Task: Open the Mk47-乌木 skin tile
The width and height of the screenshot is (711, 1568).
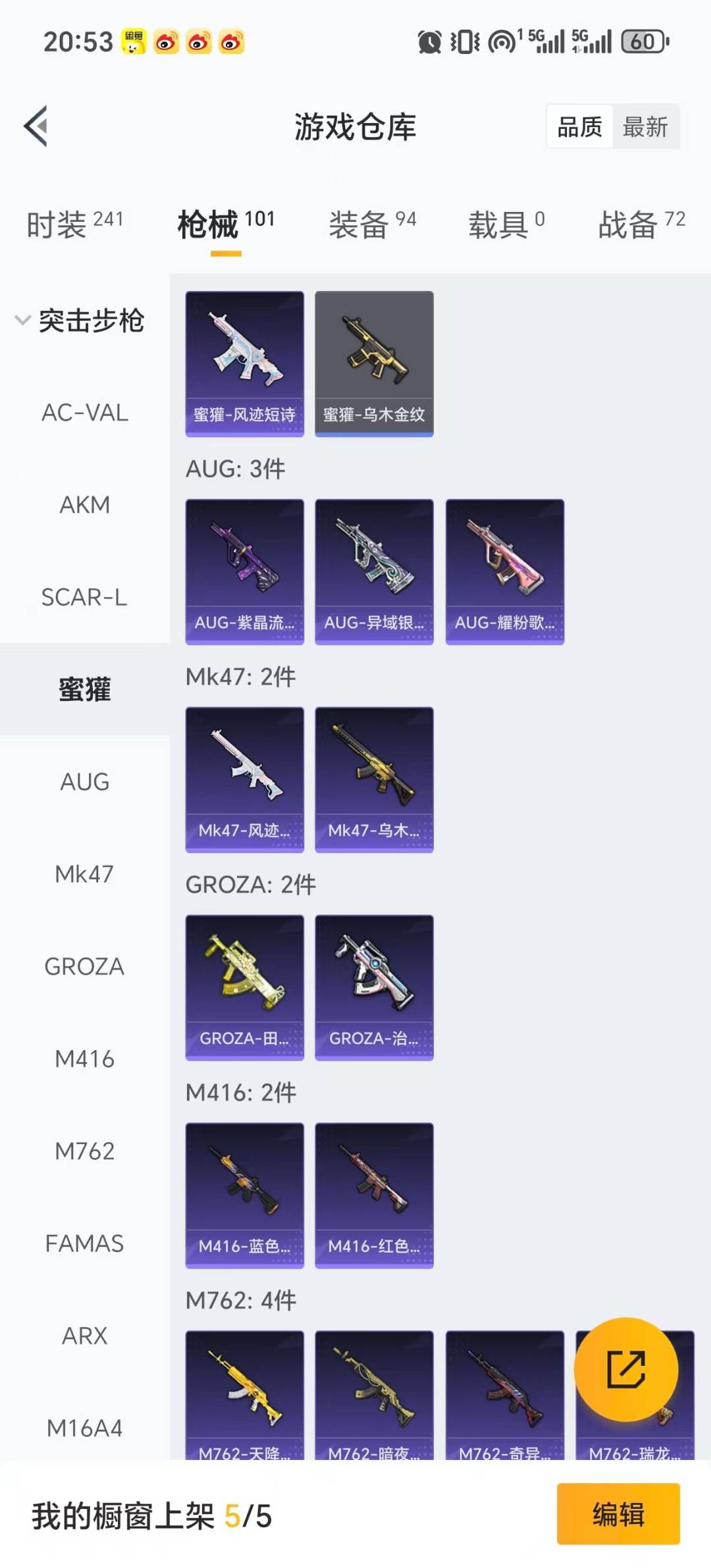Action: [x=374, y=779]
